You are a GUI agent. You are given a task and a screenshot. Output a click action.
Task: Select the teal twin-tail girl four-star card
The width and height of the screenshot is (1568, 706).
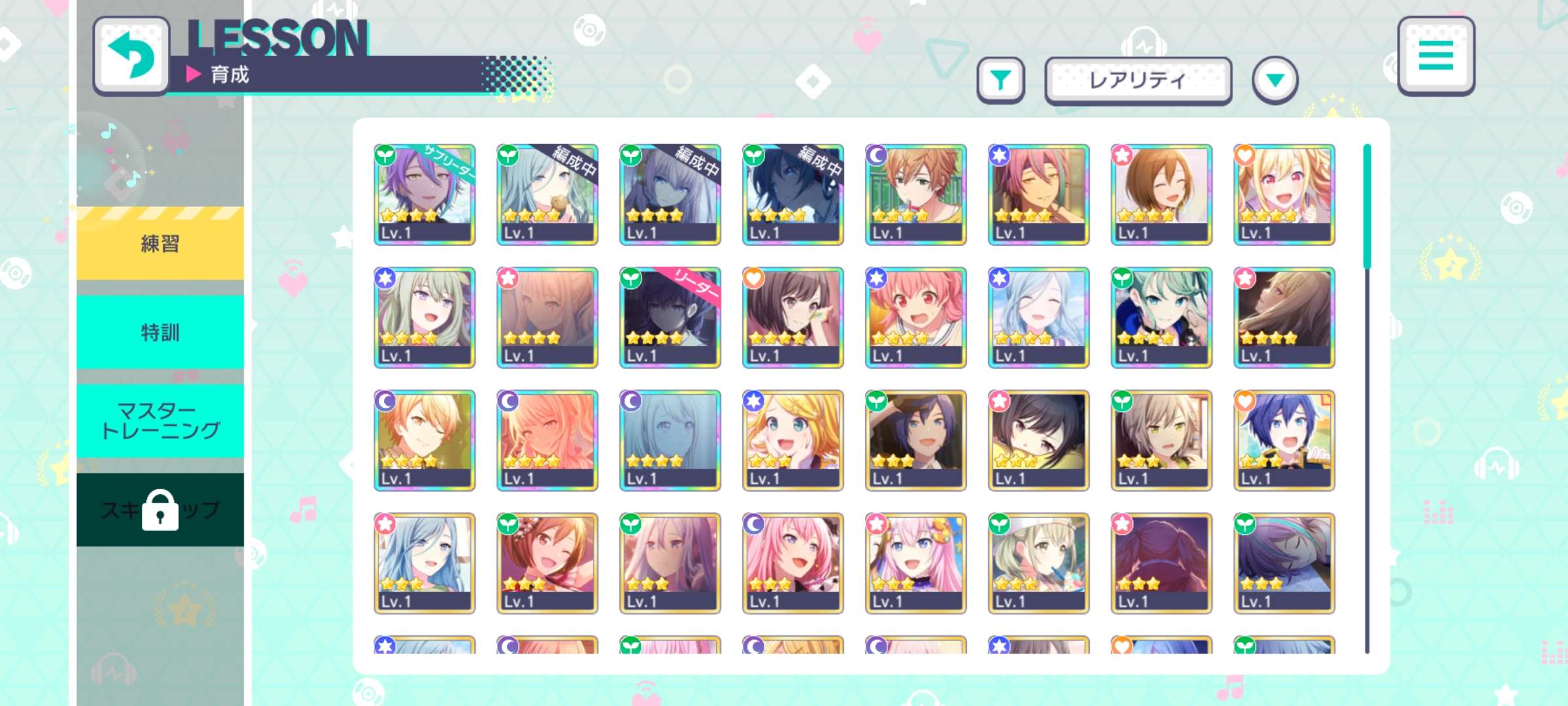(x=1162, y=317)
